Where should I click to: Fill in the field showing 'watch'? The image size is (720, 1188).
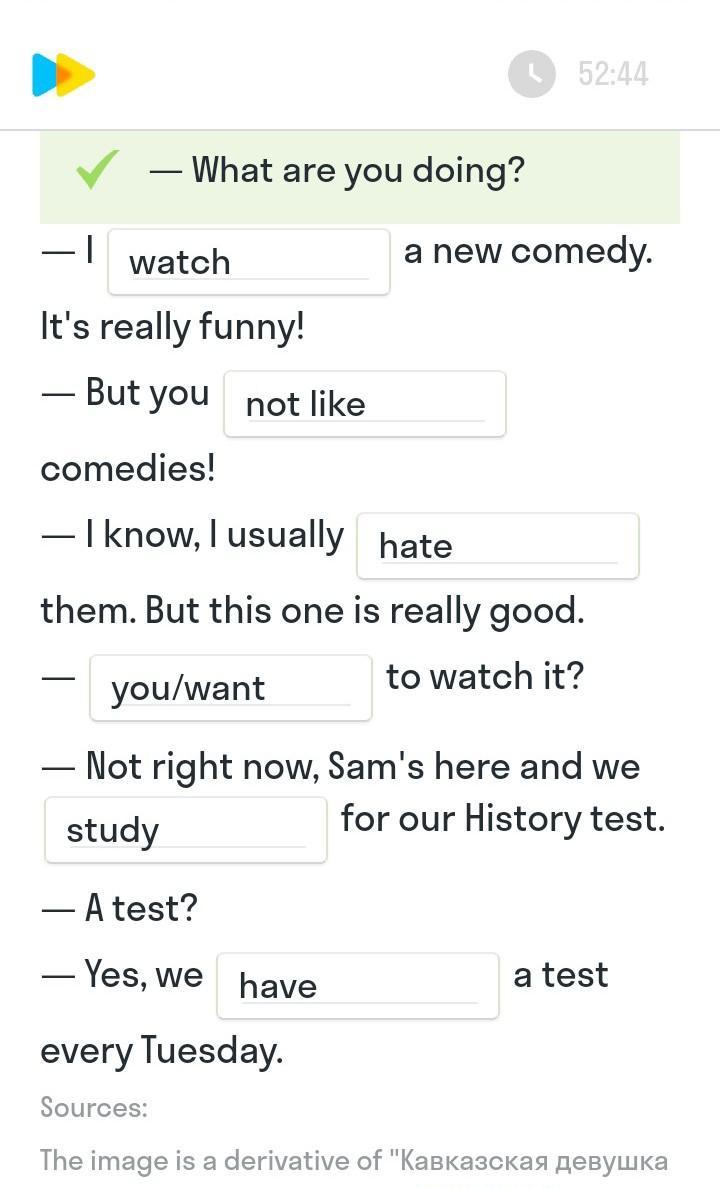click(249, 262)
